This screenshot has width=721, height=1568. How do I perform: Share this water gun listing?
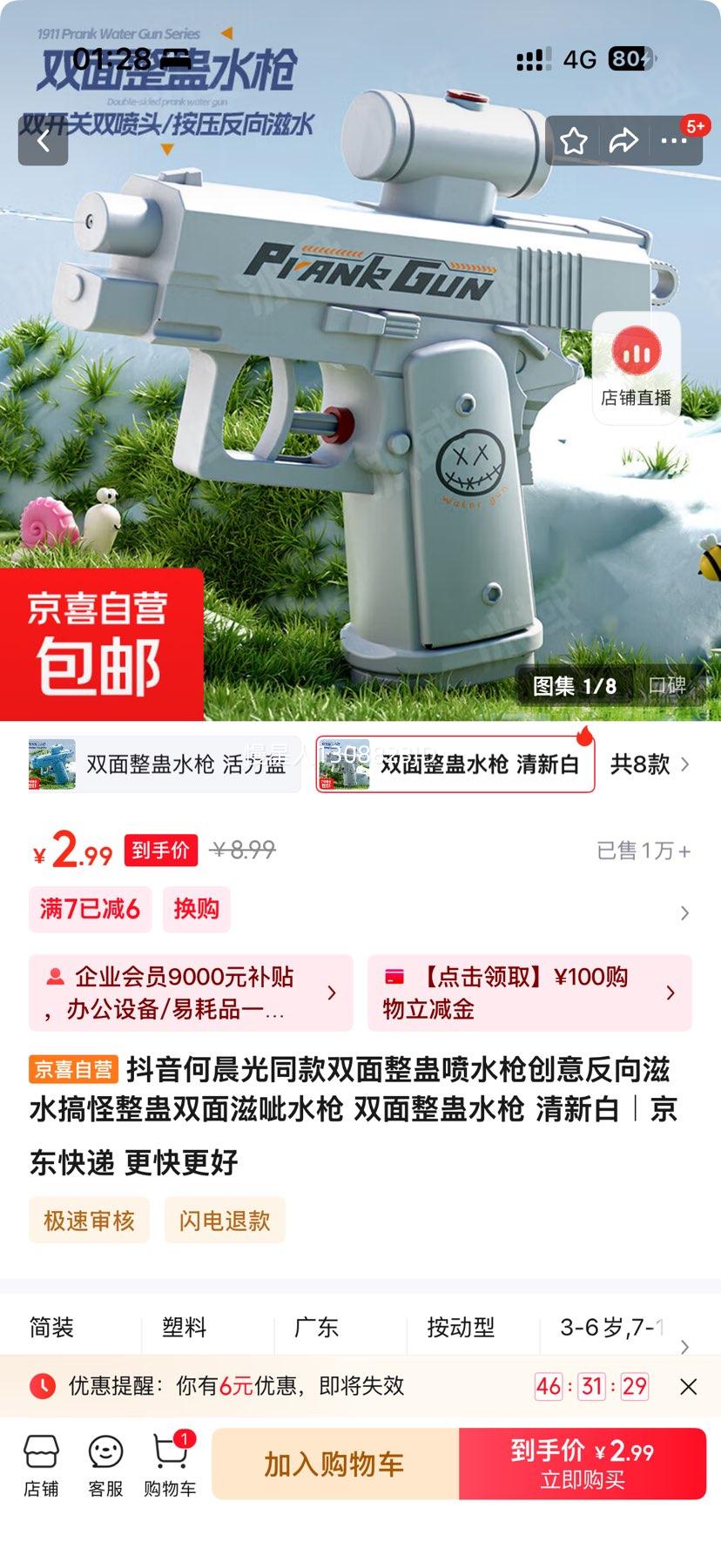click(623, 141)
